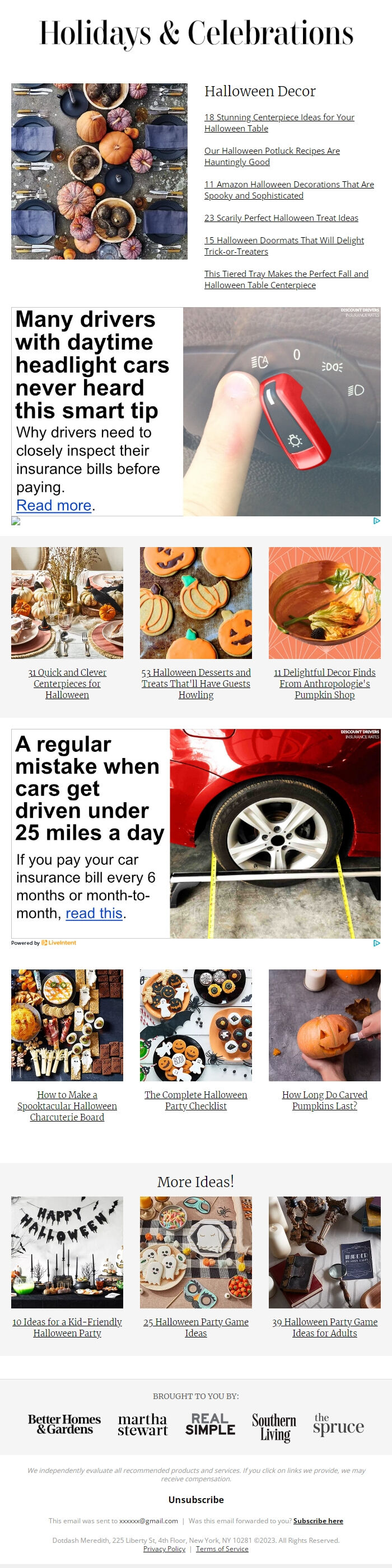The image size is (392, 1568).
Task: Open 11 Amazon Halloween Decorations link
Action: [x=289, y=185]
